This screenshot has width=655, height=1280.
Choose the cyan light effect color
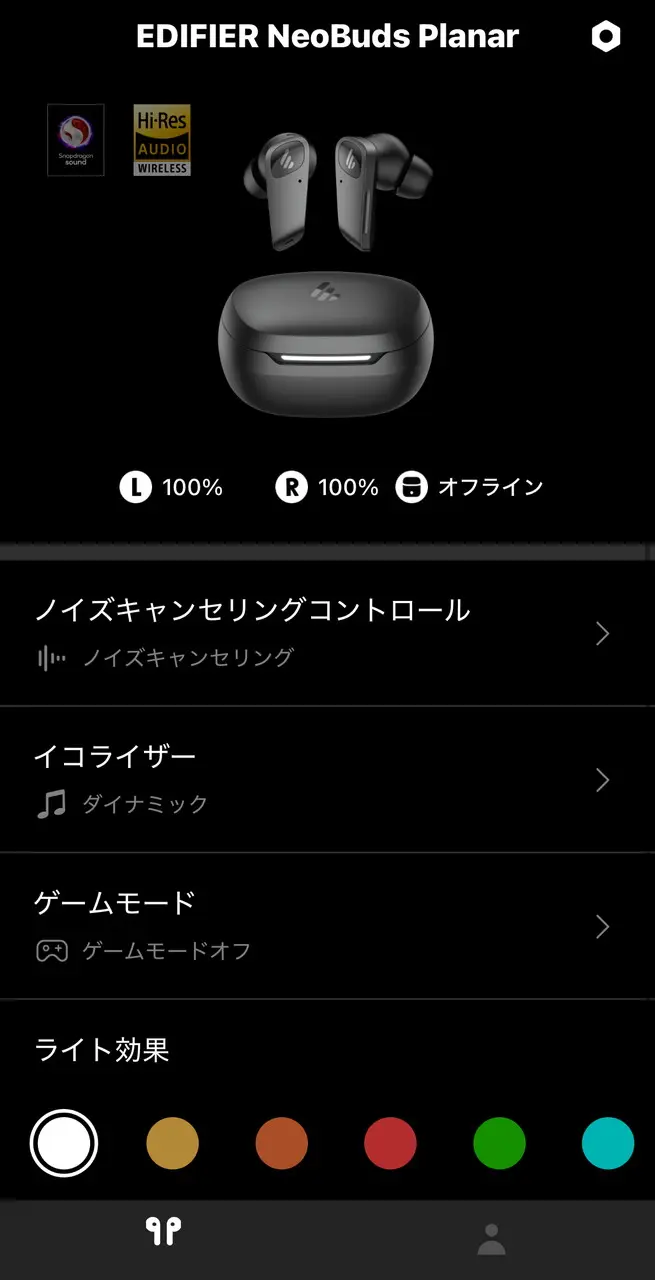608,1143
